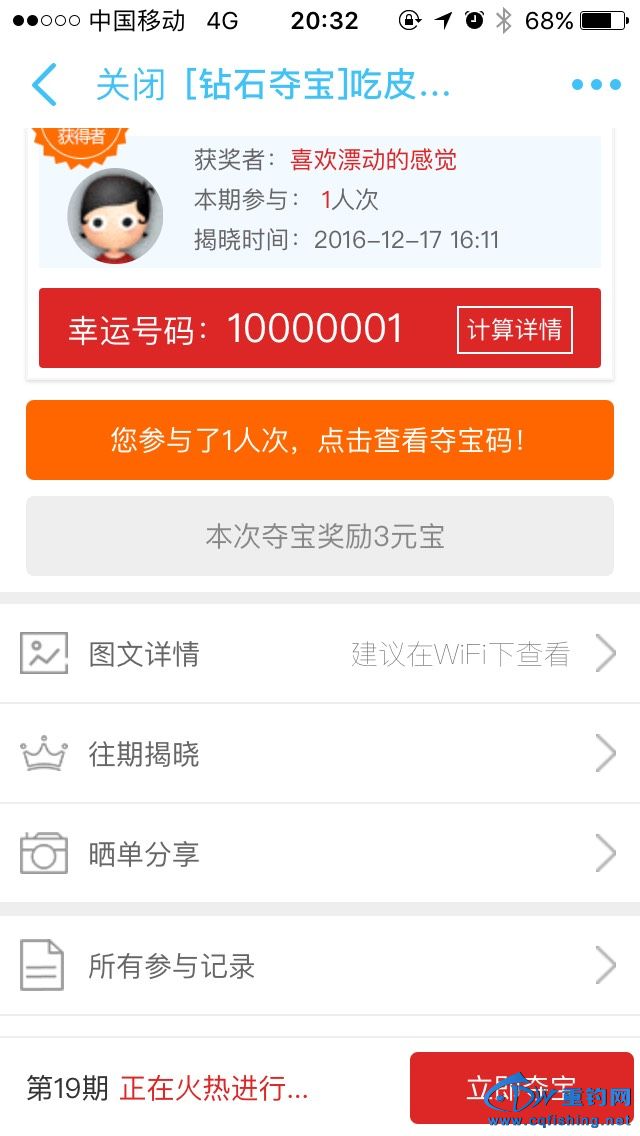Open the 往期揭晓 row
640x1136 pixels.
point(320,754)
